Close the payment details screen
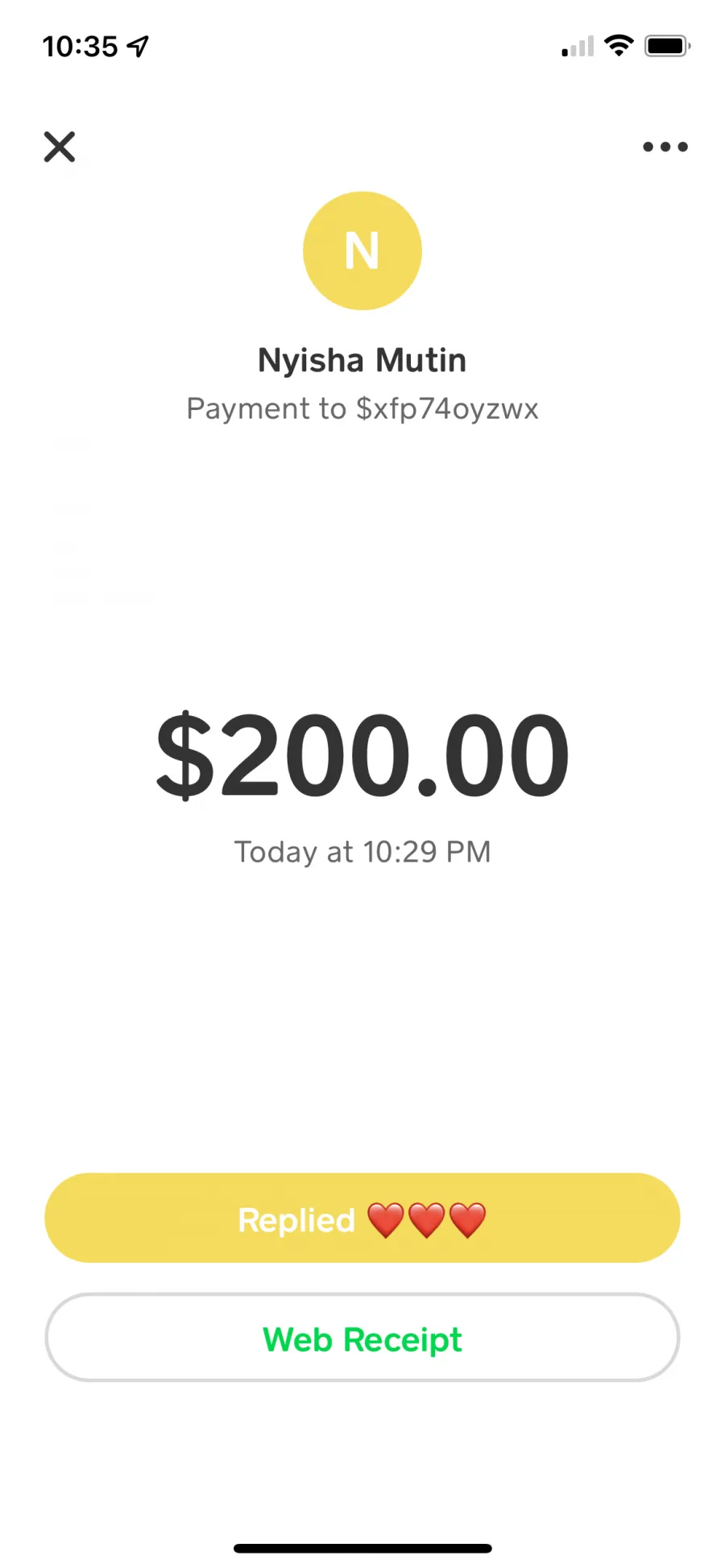Screen dimensions: 725x1568 point(60,147)
